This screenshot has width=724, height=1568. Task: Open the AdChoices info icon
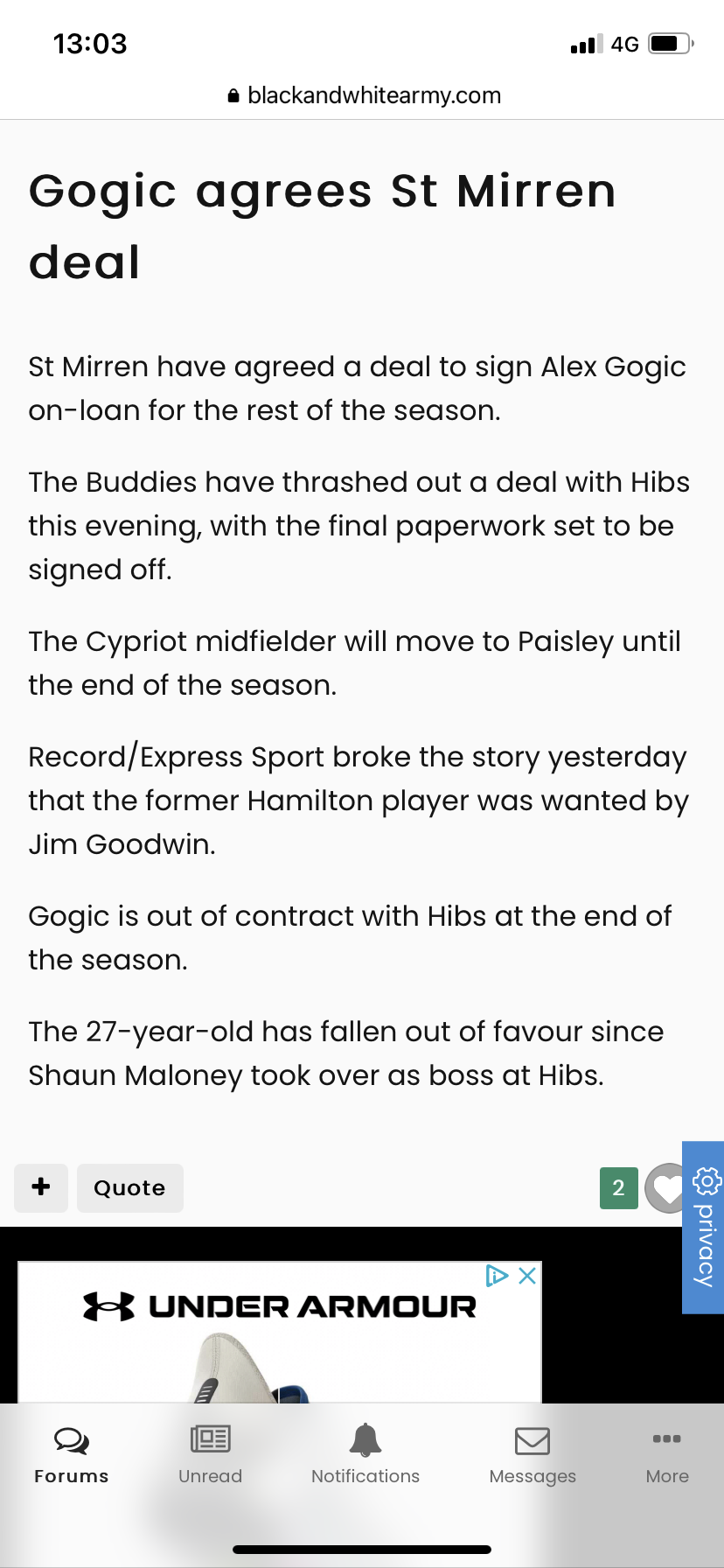(497, 1276)
